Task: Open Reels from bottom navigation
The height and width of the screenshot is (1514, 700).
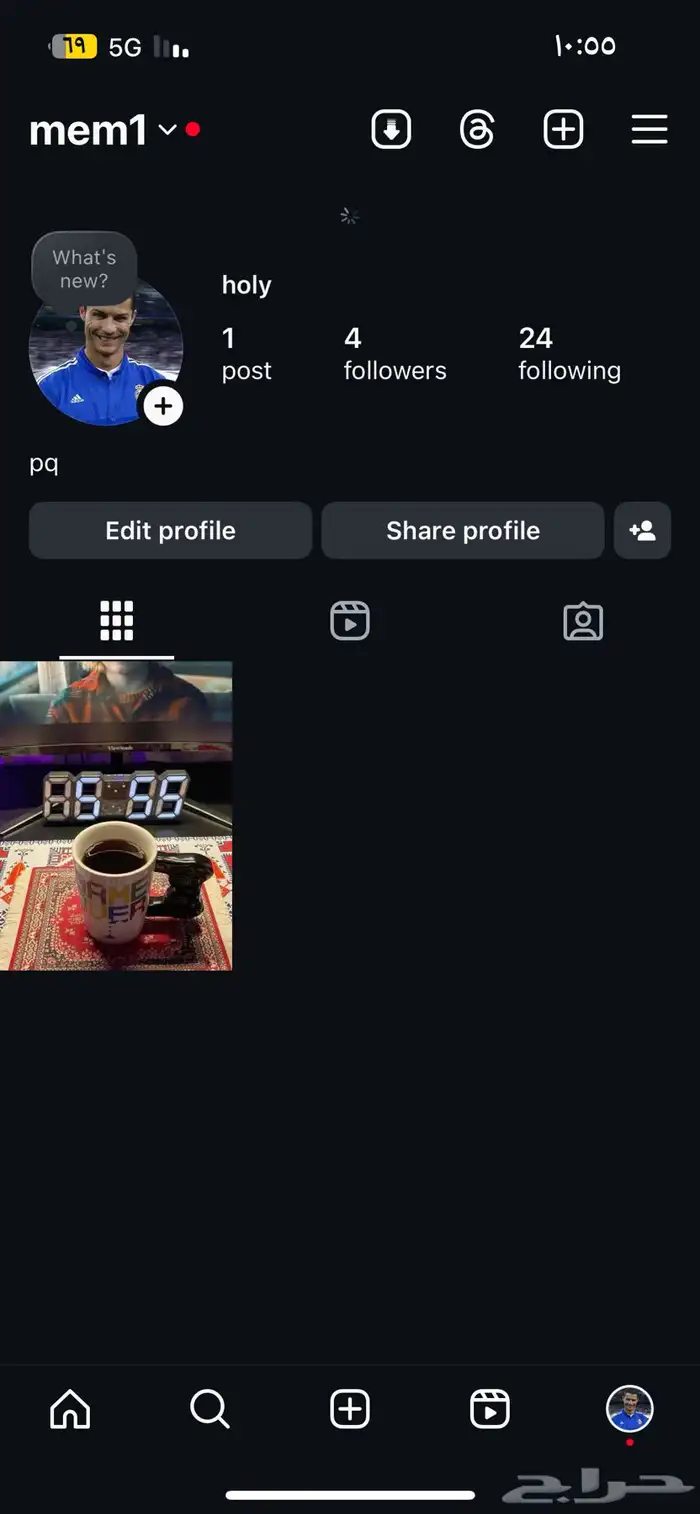Action: 490,1409
